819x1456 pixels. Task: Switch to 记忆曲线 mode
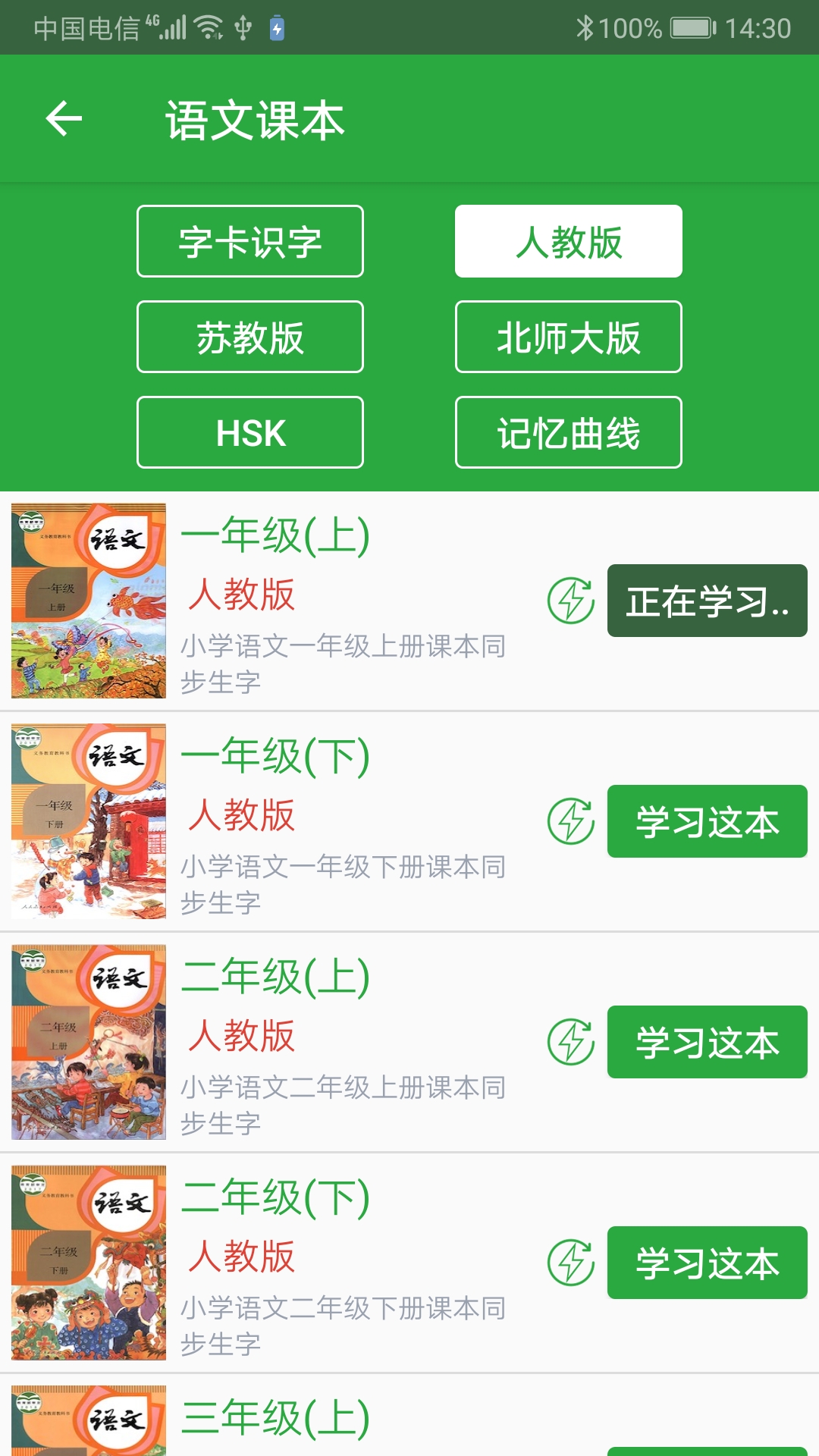coord(568,432)
